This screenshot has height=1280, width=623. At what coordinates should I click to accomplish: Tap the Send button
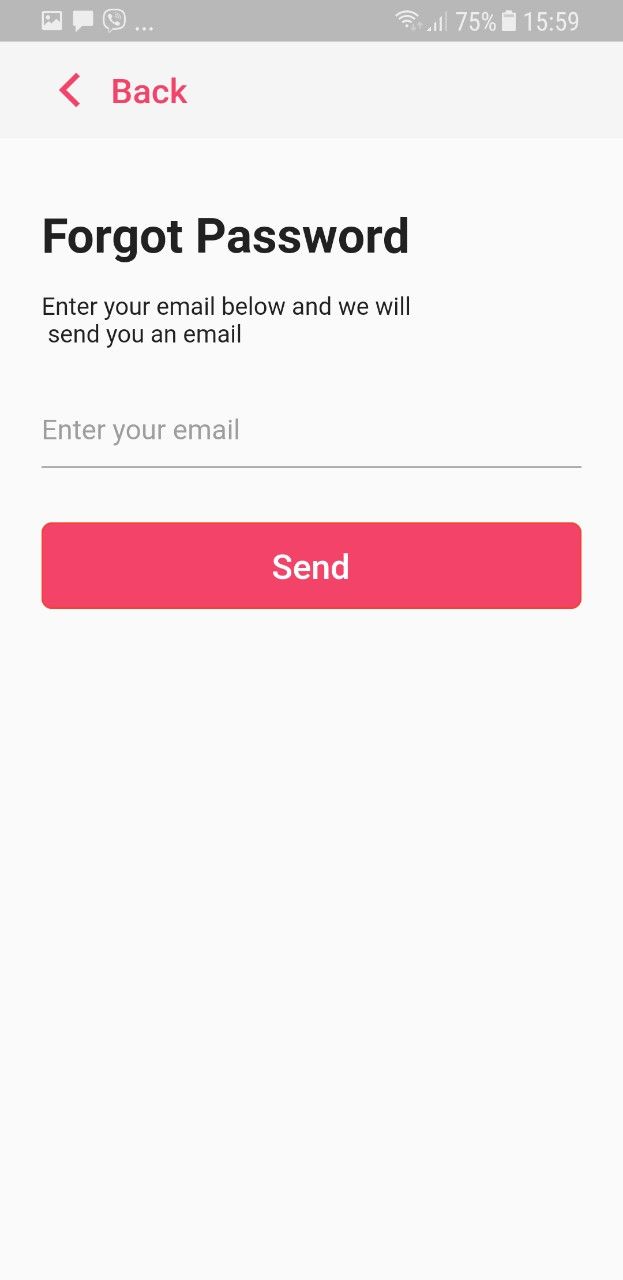point(311,565)
